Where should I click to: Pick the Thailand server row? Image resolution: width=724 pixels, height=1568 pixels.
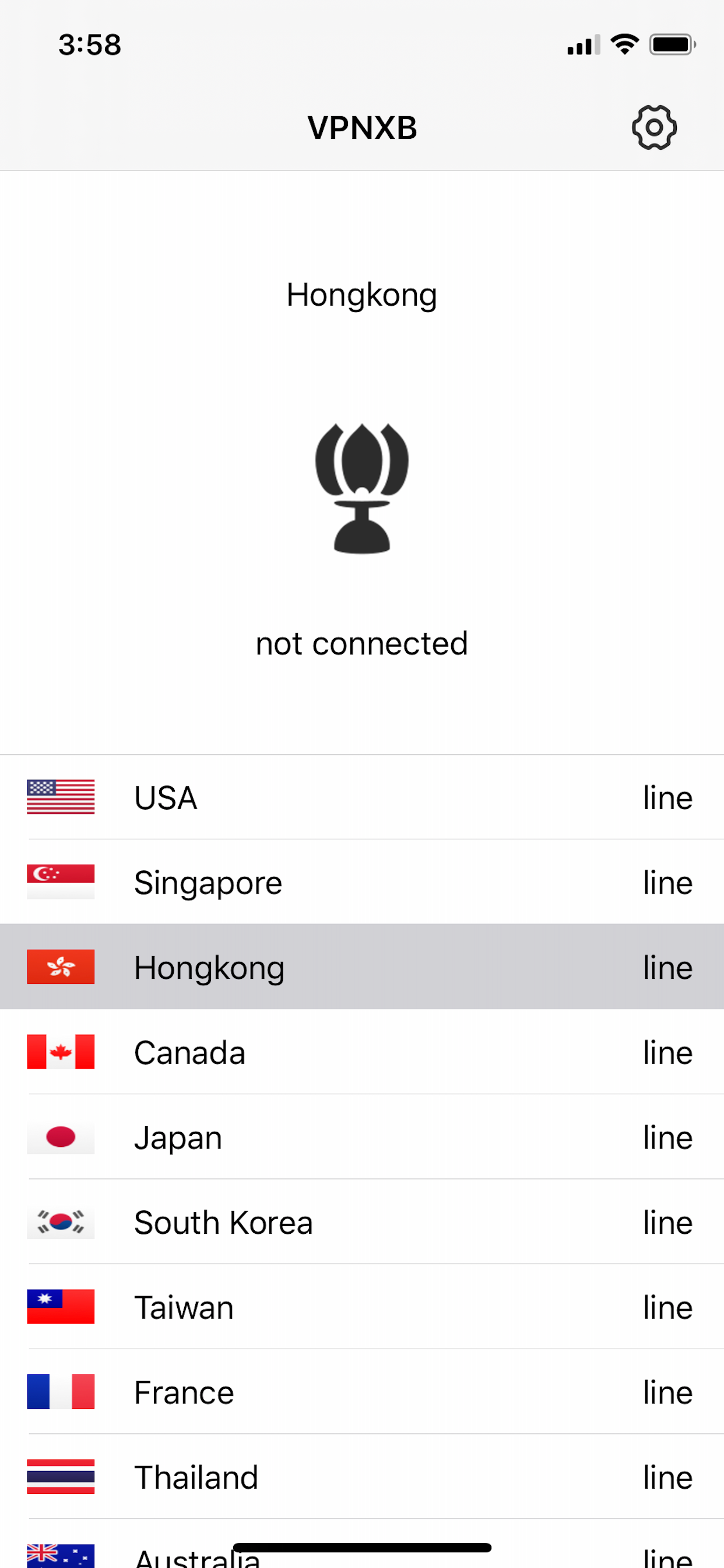[x=362, y=1476]
